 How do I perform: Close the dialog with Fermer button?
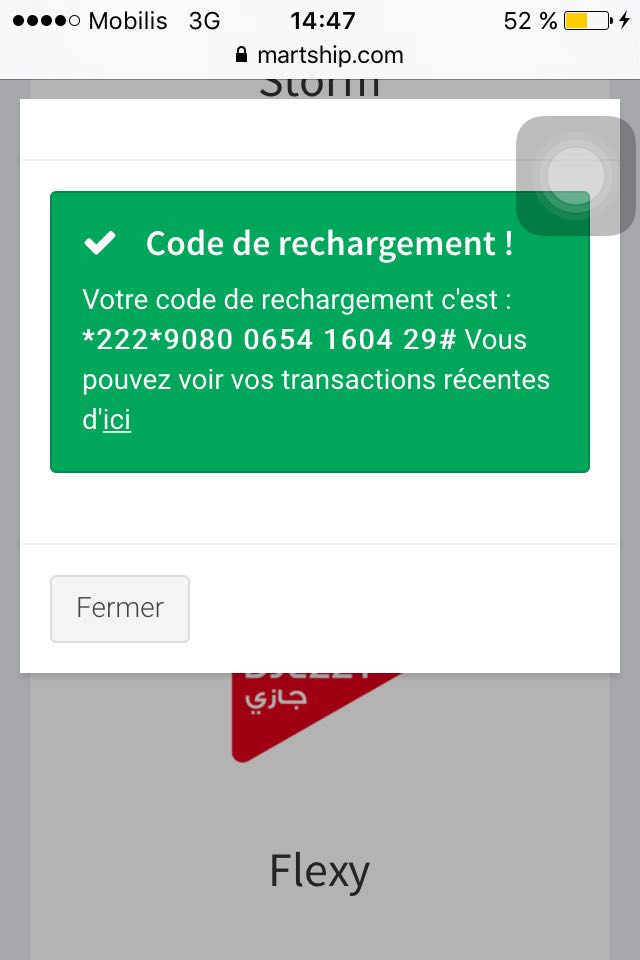tap(119, 608)
